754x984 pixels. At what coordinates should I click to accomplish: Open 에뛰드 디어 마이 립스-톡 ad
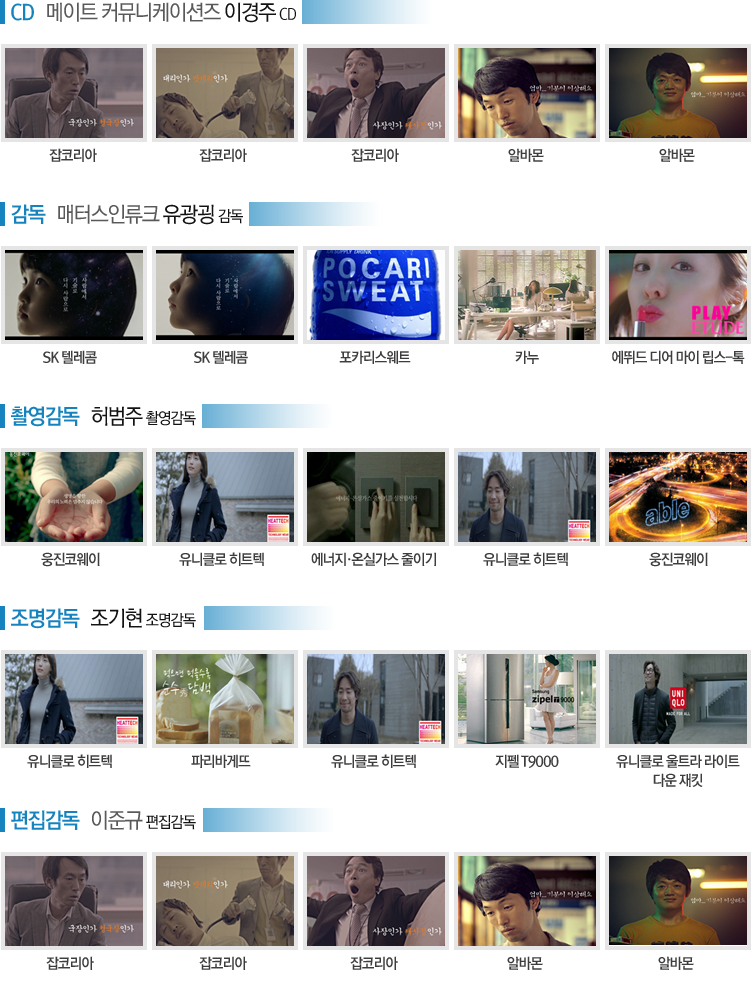pyautogui.click(x=678, y=295)
